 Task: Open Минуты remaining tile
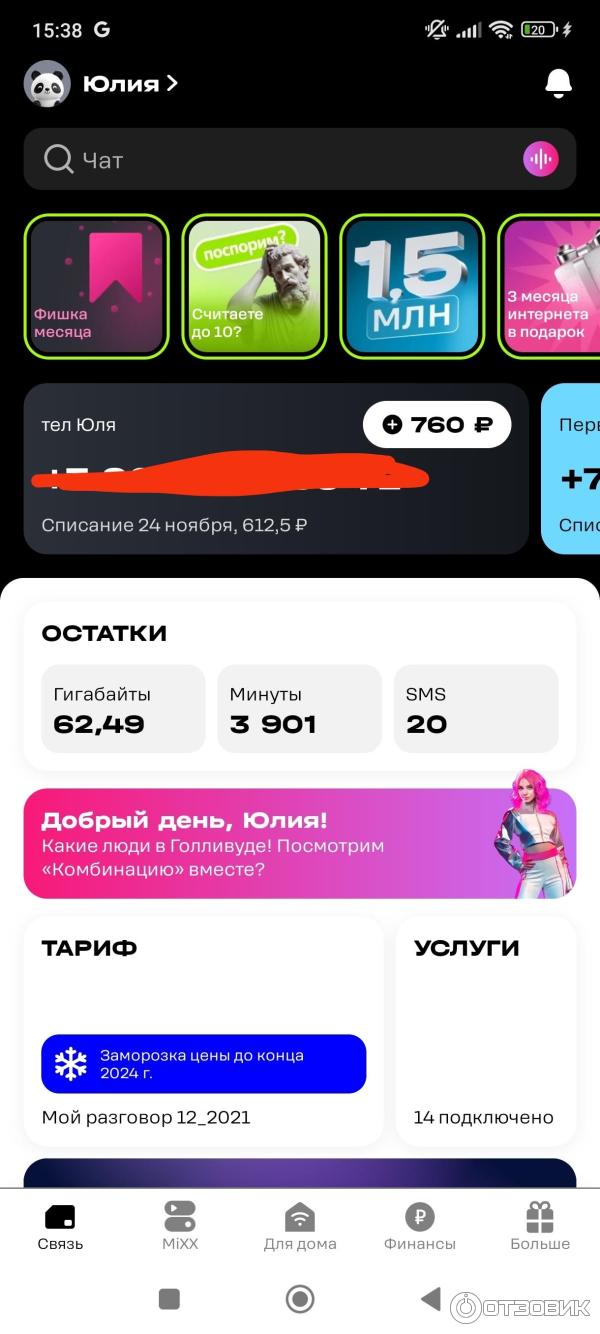[x=299, y=709]
